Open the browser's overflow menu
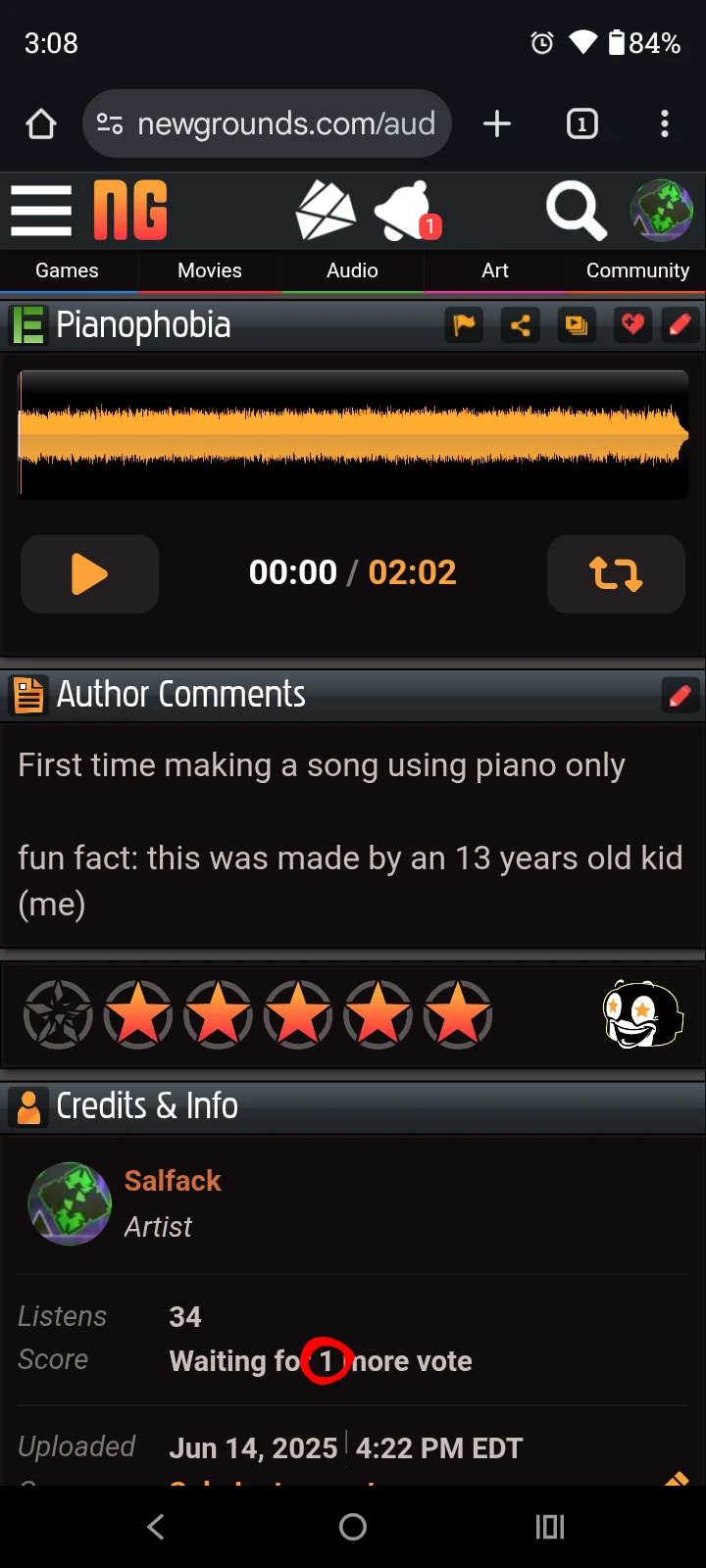Viewport: 706px width, 1568px height. [665, 123]
